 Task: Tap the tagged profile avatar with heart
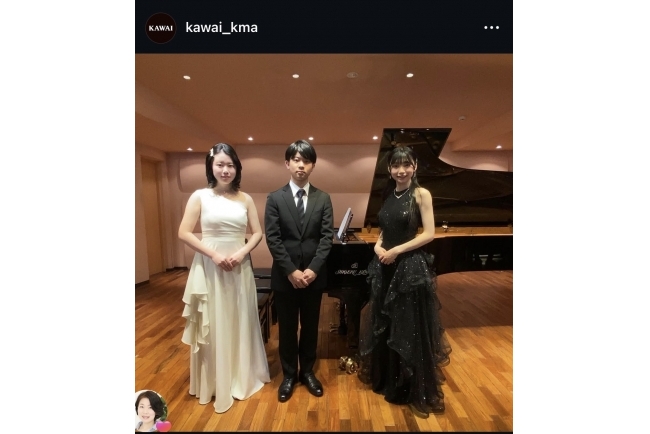[151, 411]
